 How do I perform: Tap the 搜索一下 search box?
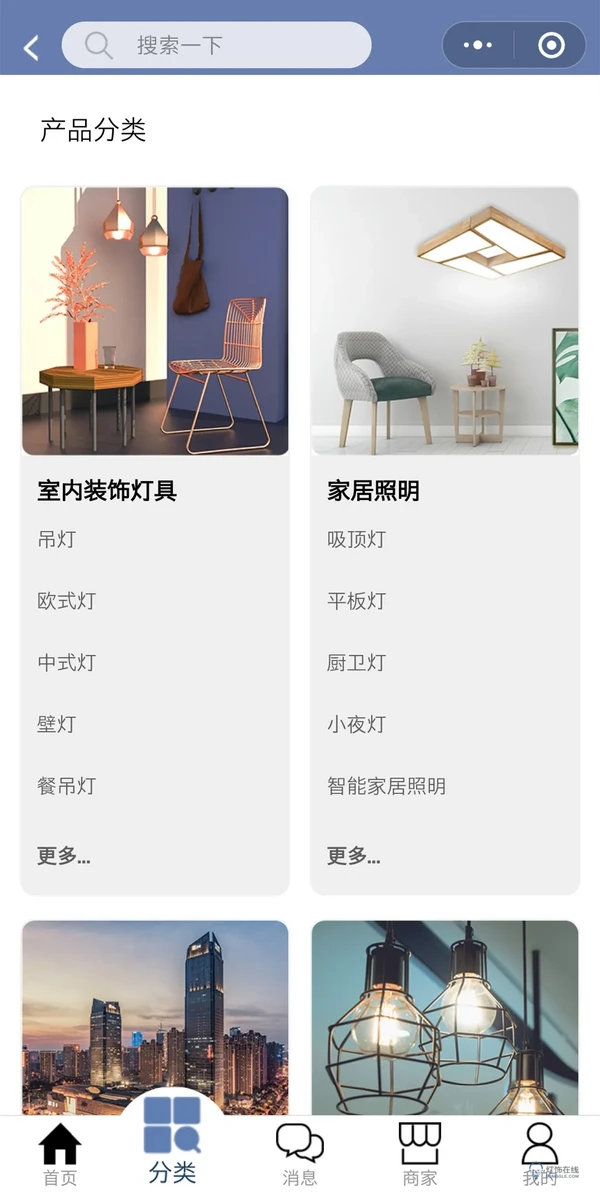point(216,46)
